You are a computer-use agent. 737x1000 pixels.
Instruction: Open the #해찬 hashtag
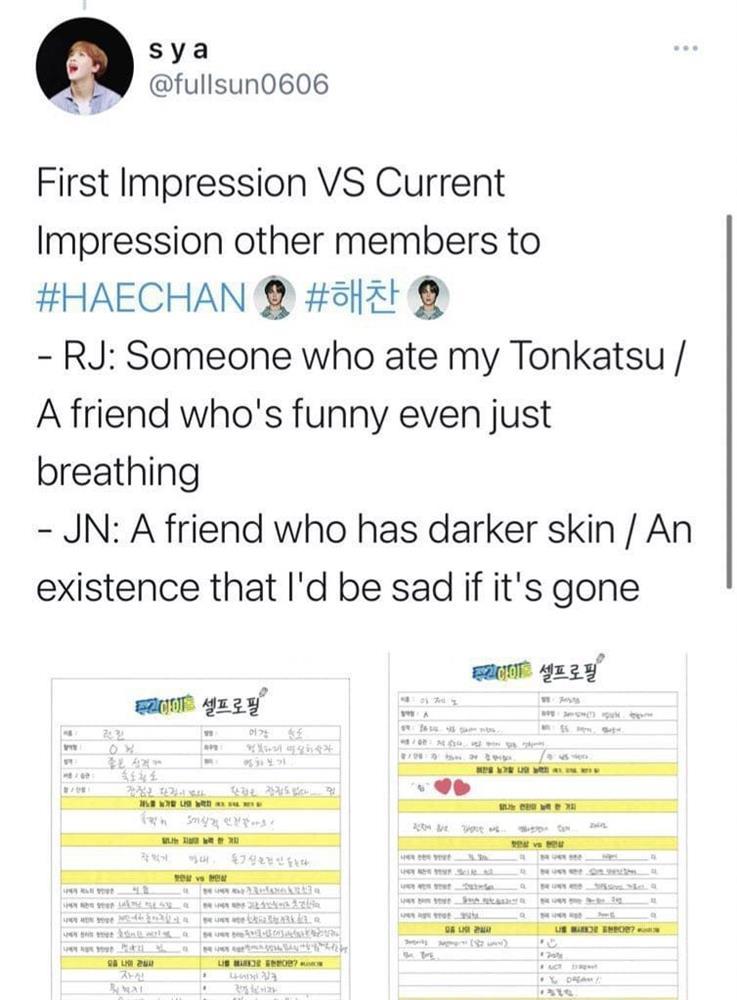click(x=349, y=298)
